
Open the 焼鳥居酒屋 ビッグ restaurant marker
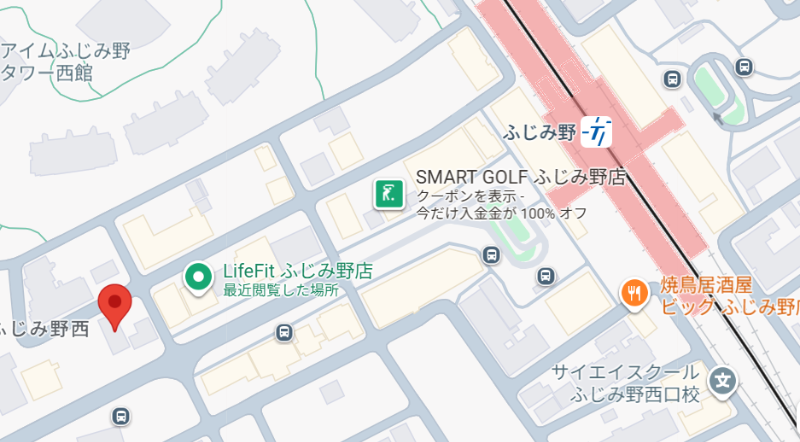click(633, 292)
